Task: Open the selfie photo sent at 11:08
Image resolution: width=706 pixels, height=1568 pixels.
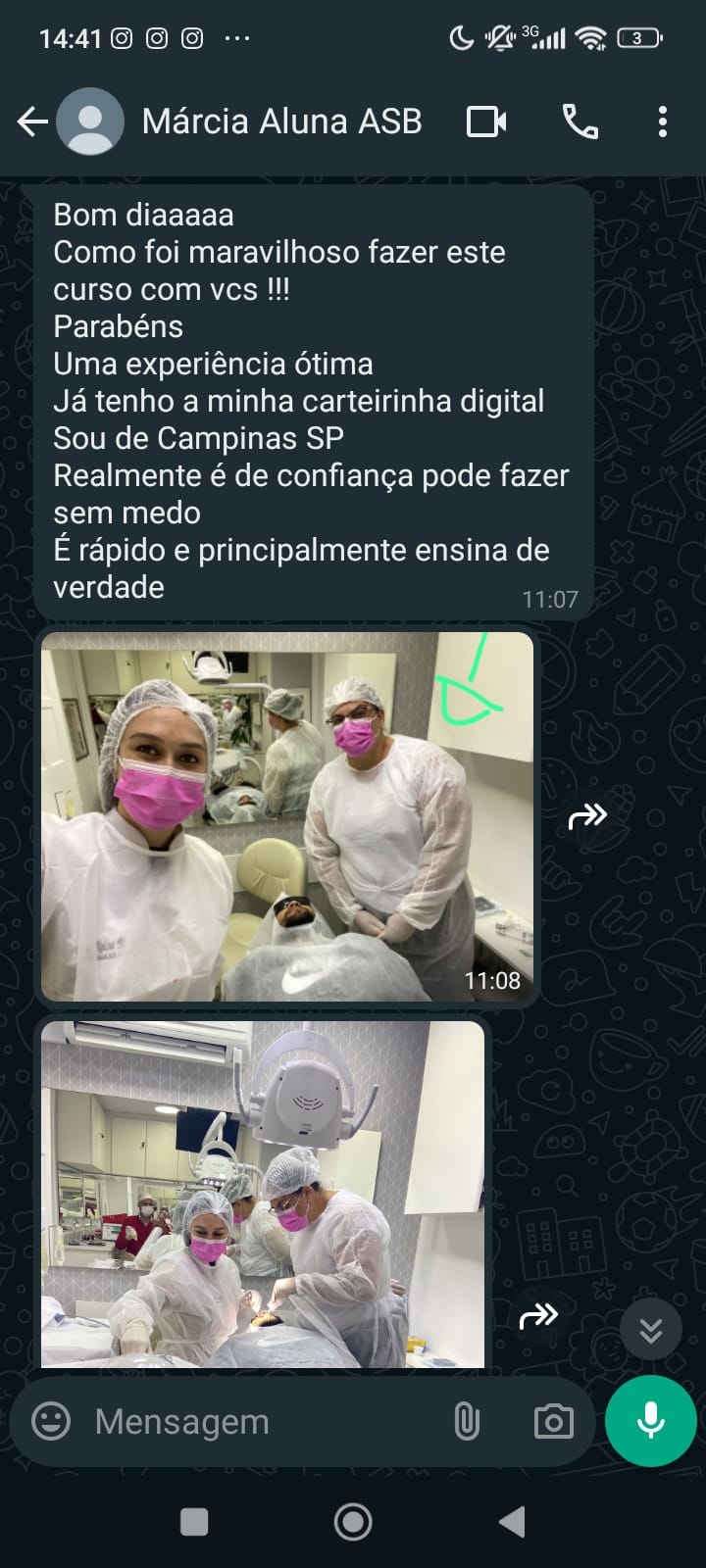Action: [x=286, y=815]
